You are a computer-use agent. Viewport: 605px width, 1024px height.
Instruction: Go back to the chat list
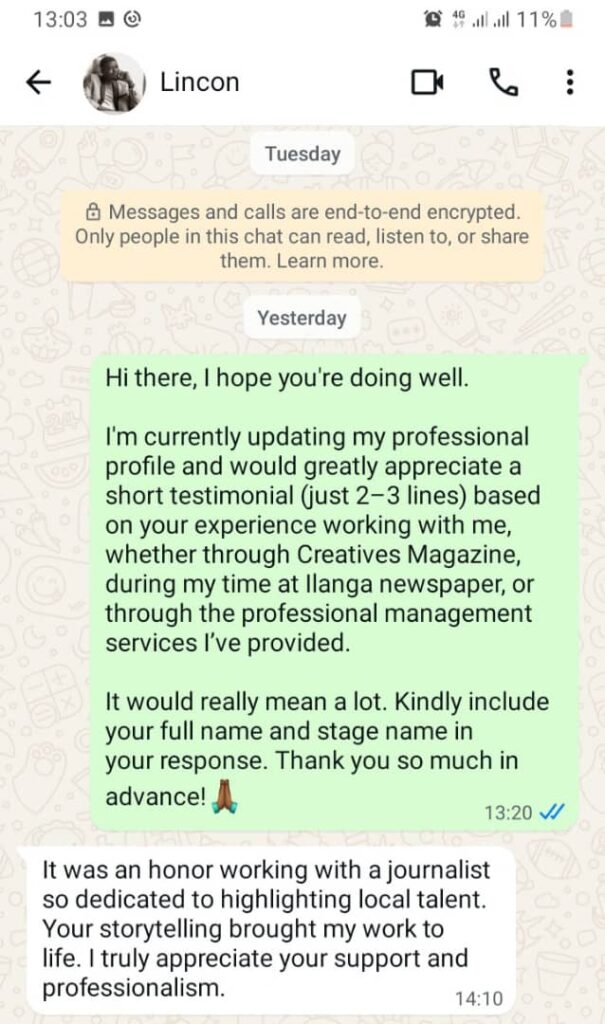tap(38, 82)
